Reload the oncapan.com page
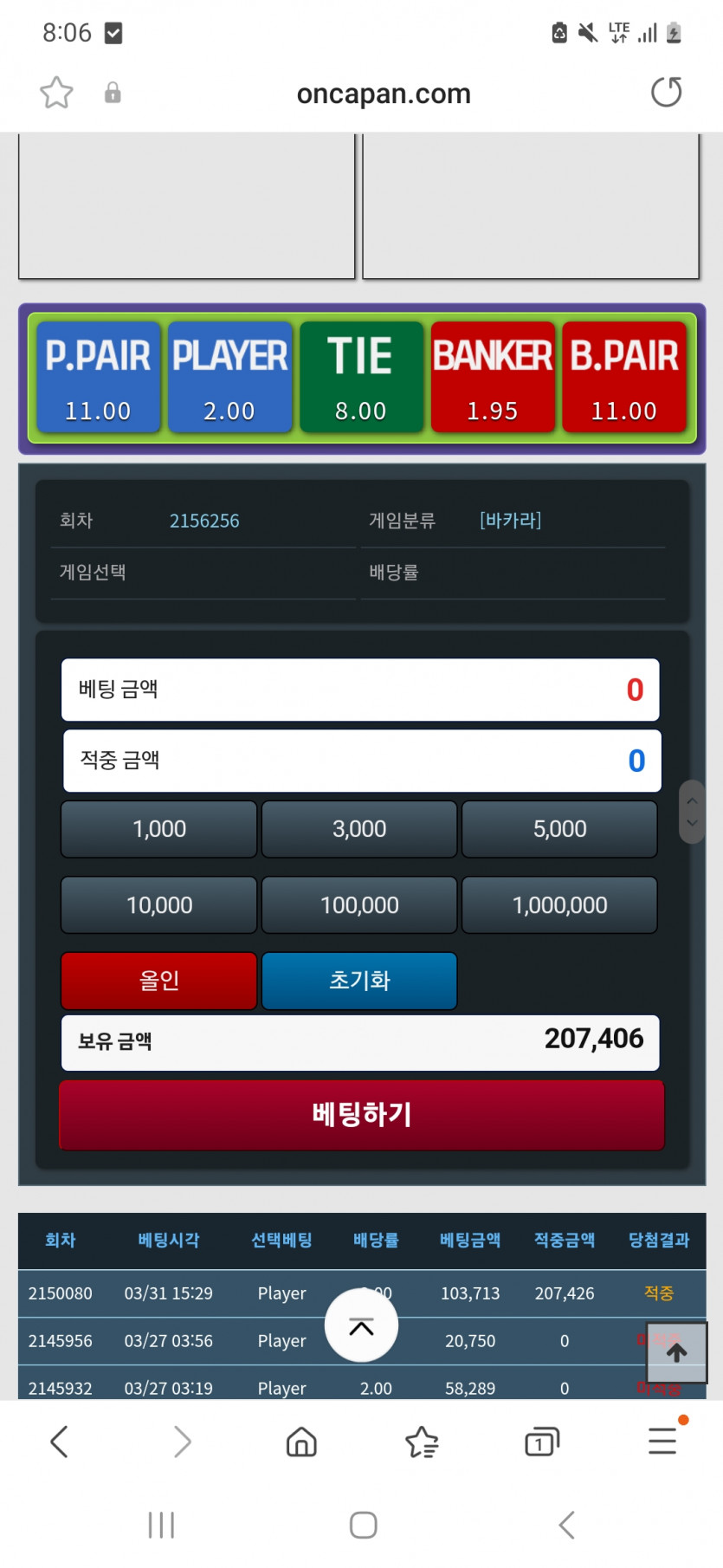Viewport: 723px width, 1568px height. [666, 92]
